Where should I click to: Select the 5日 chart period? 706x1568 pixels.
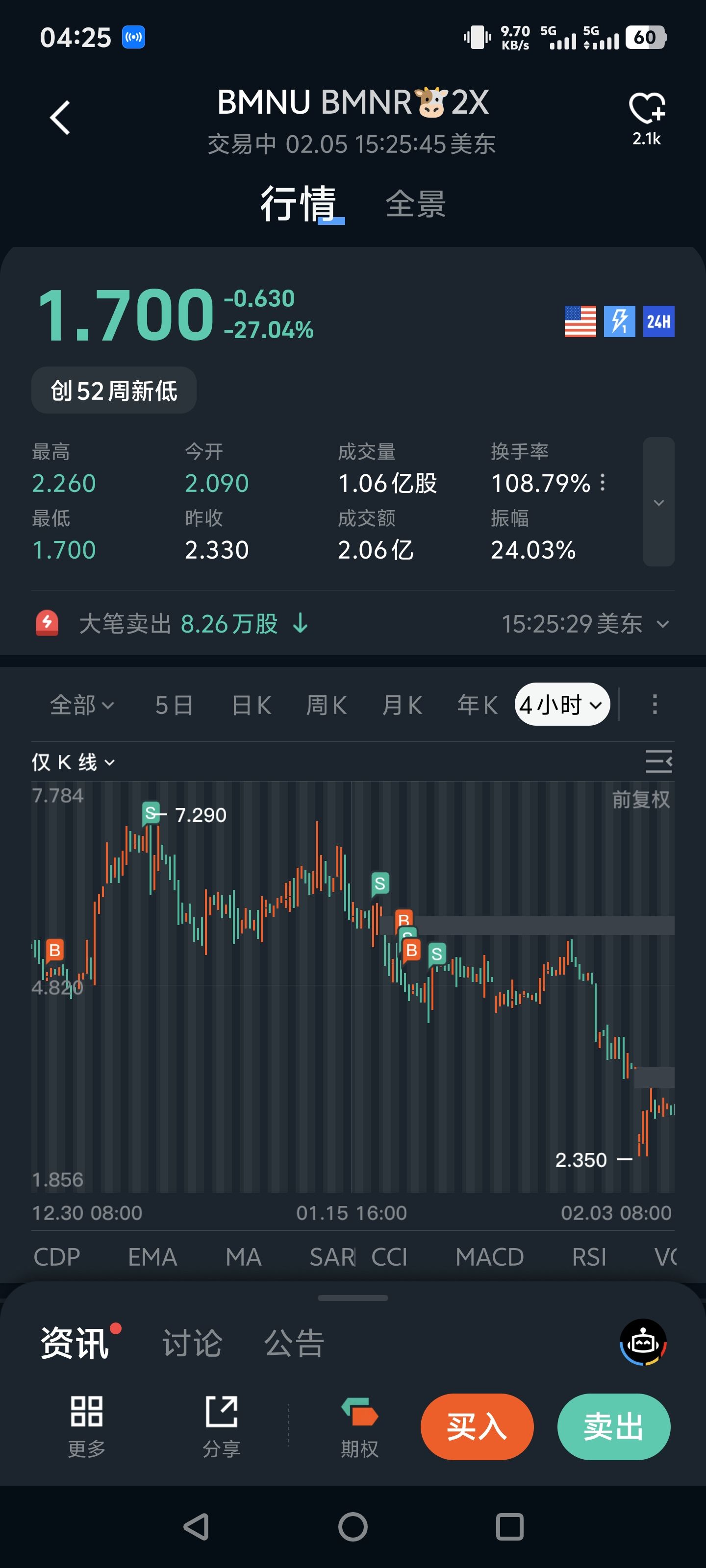click(174, 705)
